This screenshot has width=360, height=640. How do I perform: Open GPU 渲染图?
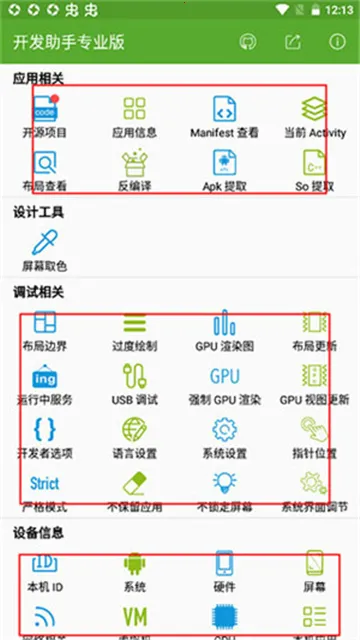[224, 331]
